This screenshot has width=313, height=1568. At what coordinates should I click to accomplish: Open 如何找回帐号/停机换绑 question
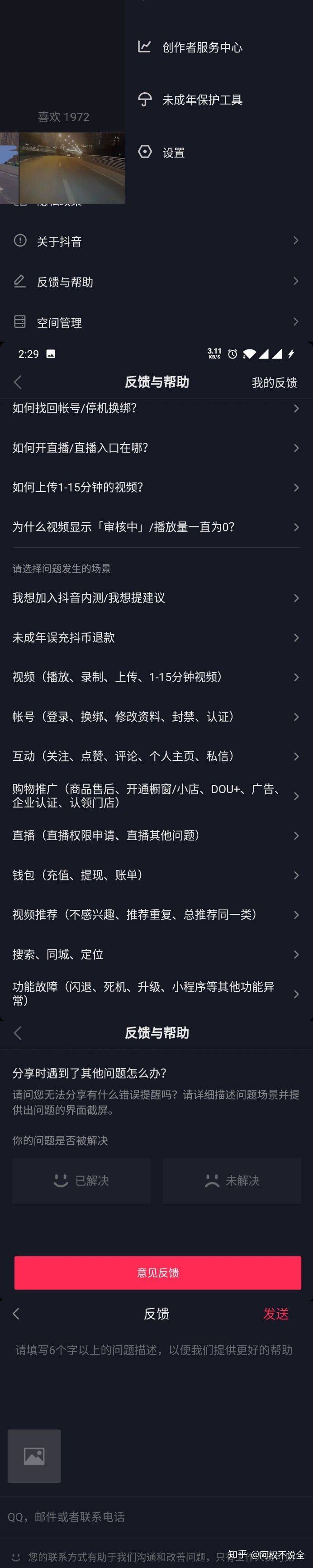tap(156, 408)
